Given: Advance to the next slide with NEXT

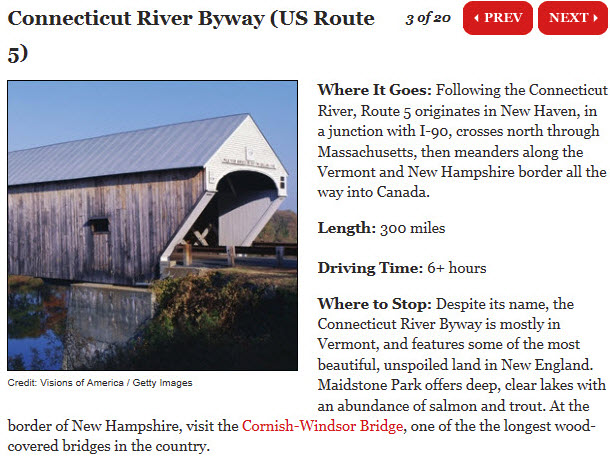Looking at the screenshot, I should click(572, 18).
